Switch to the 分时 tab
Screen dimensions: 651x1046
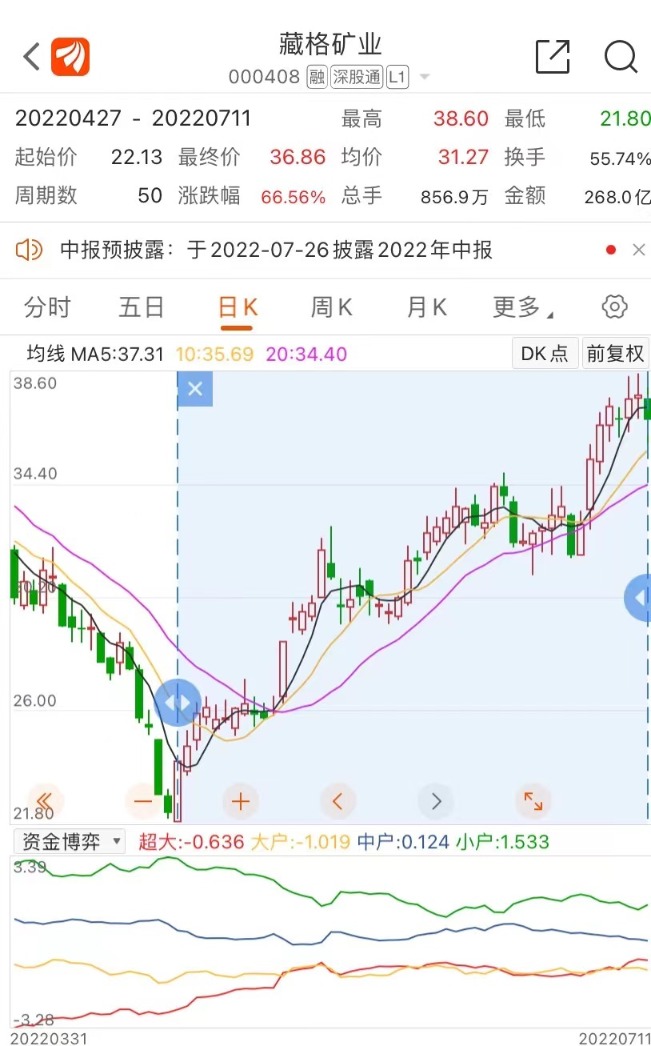click(48, 307)
